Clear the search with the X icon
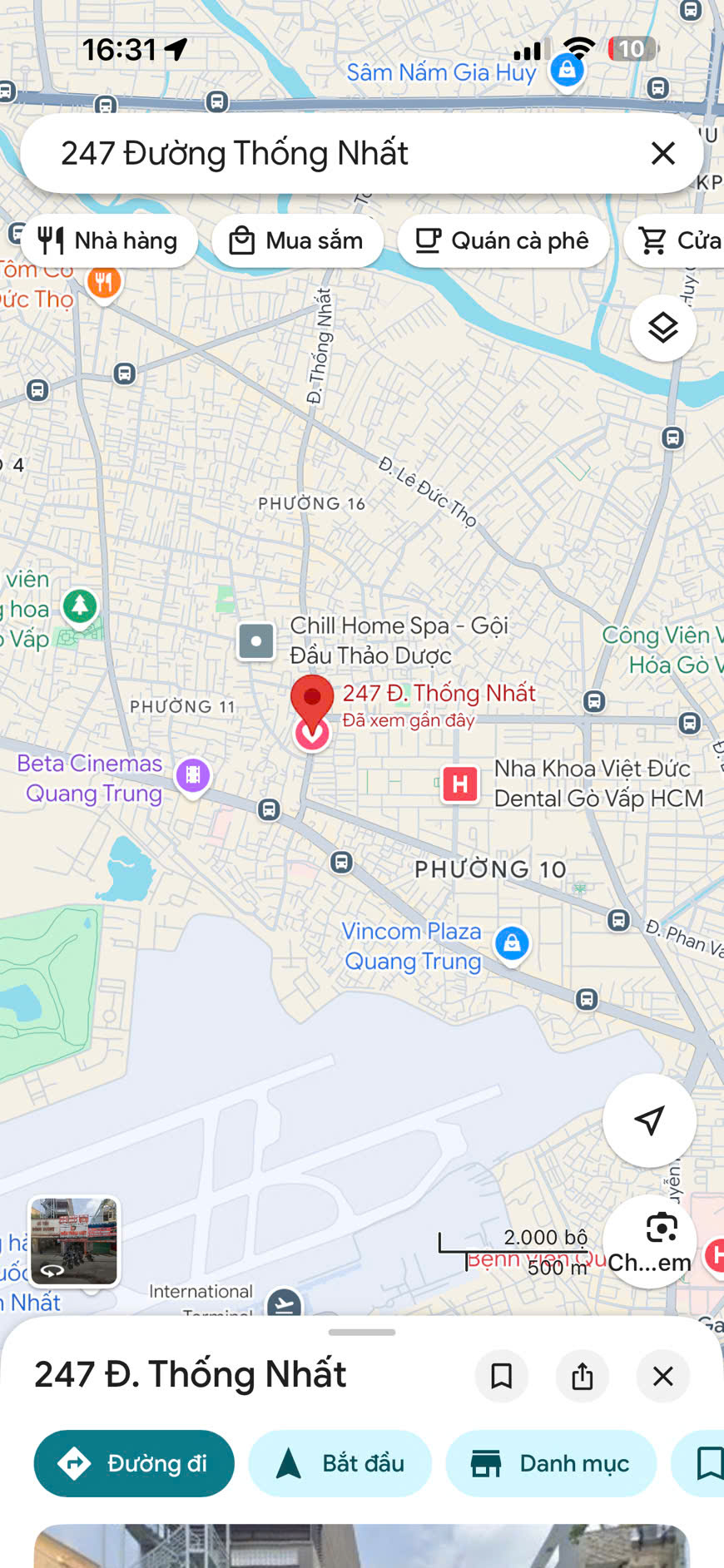The width and height of the screenshot is (724, 1568). click(662, 153)
